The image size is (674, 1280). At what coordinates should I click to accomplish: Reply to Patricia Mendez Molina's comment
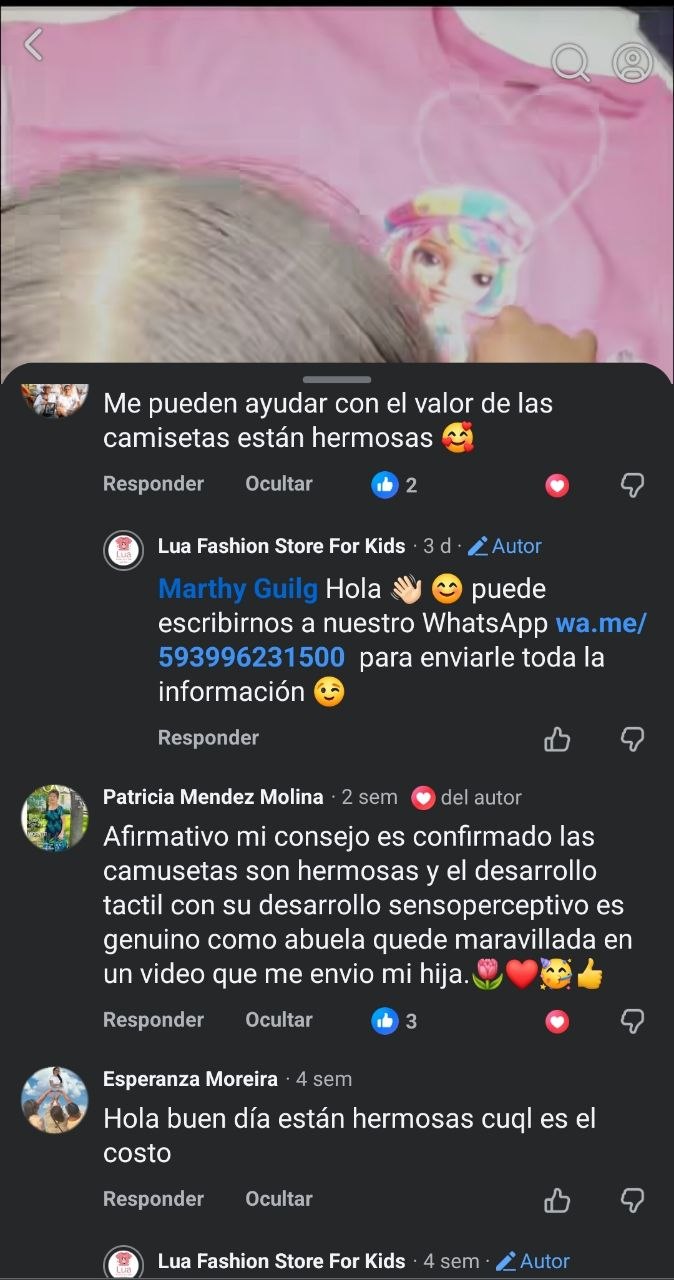[x=153, y=1020]
